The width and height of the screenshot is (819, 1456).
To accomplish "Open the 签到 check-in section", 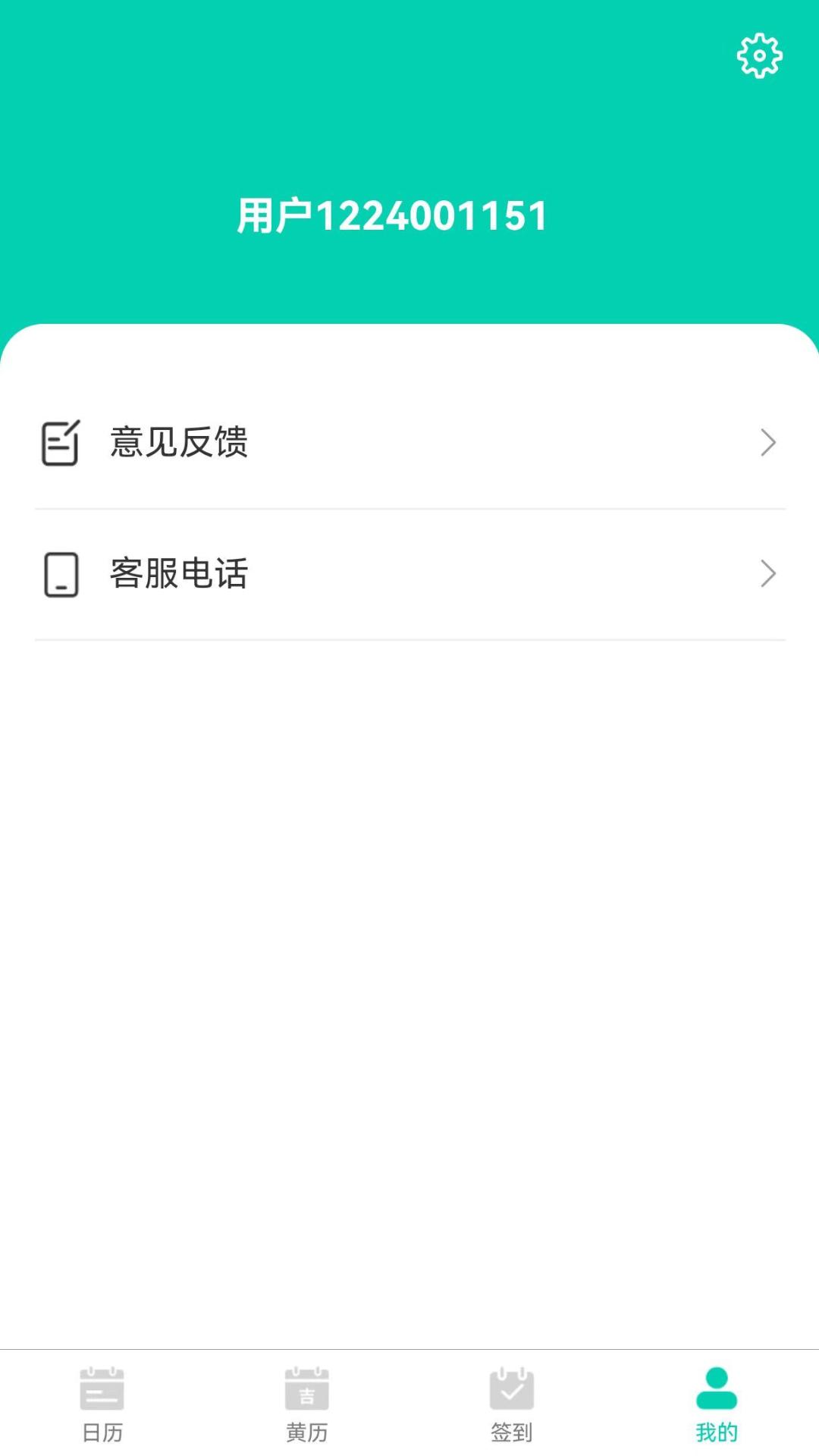I will click(511, 1407).
